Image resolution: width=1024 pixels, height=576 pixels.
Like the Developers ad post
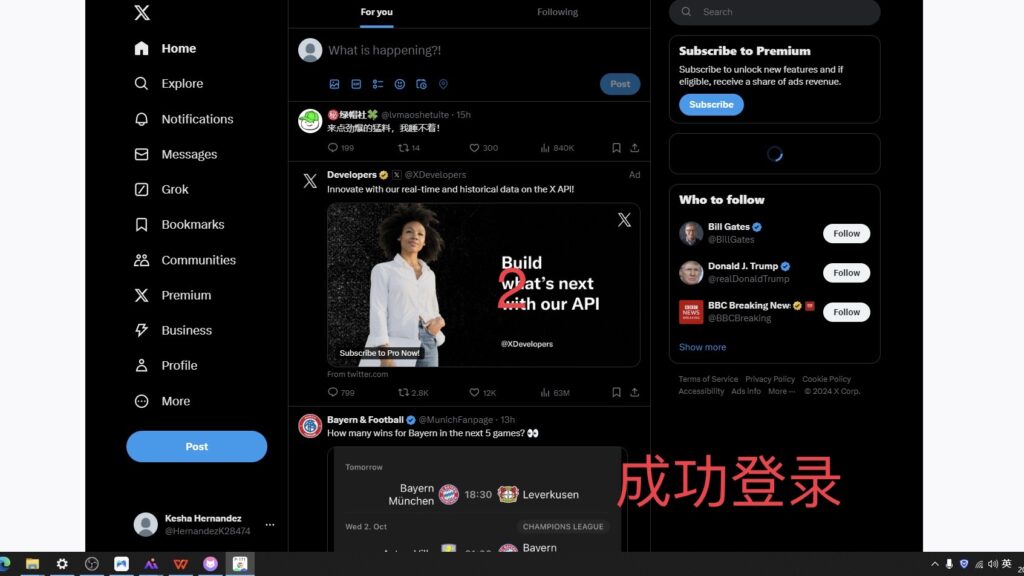[475, 393]
